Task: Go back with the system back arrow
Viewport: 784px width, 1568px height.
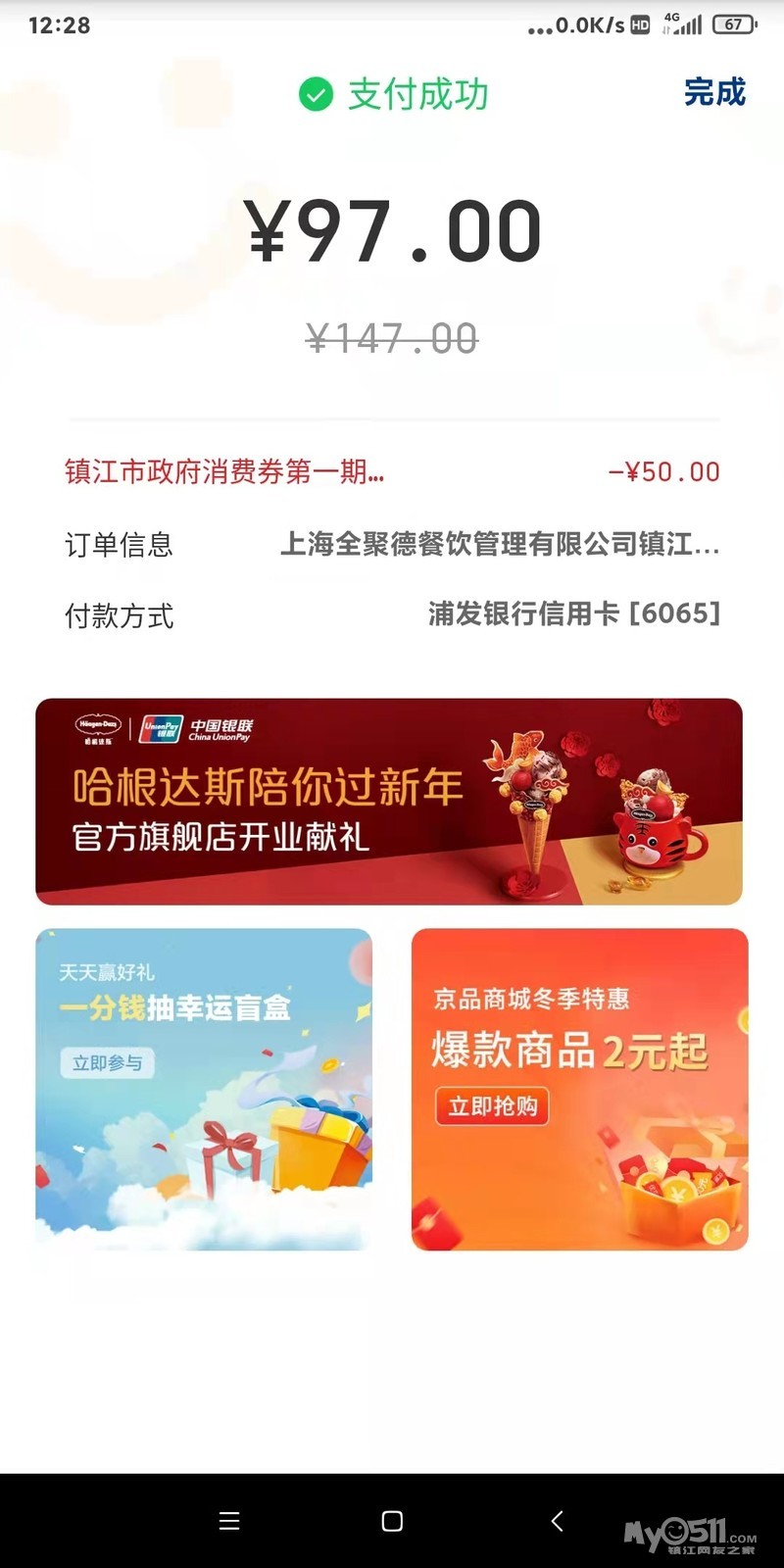Action: [557, 1520]
